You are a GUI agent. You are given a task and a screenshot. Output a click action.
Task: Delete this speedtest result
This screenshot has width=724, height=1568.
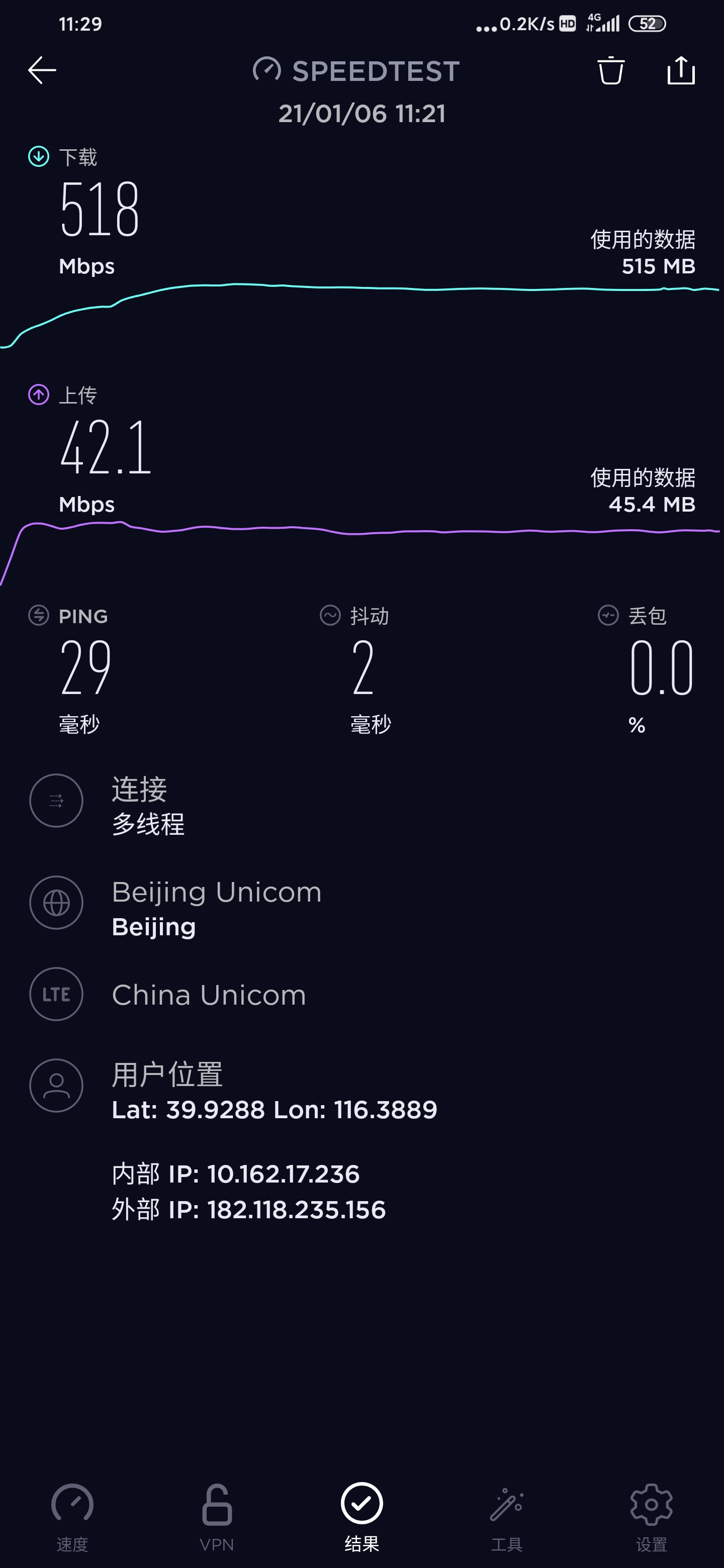[x=611, y=70]
